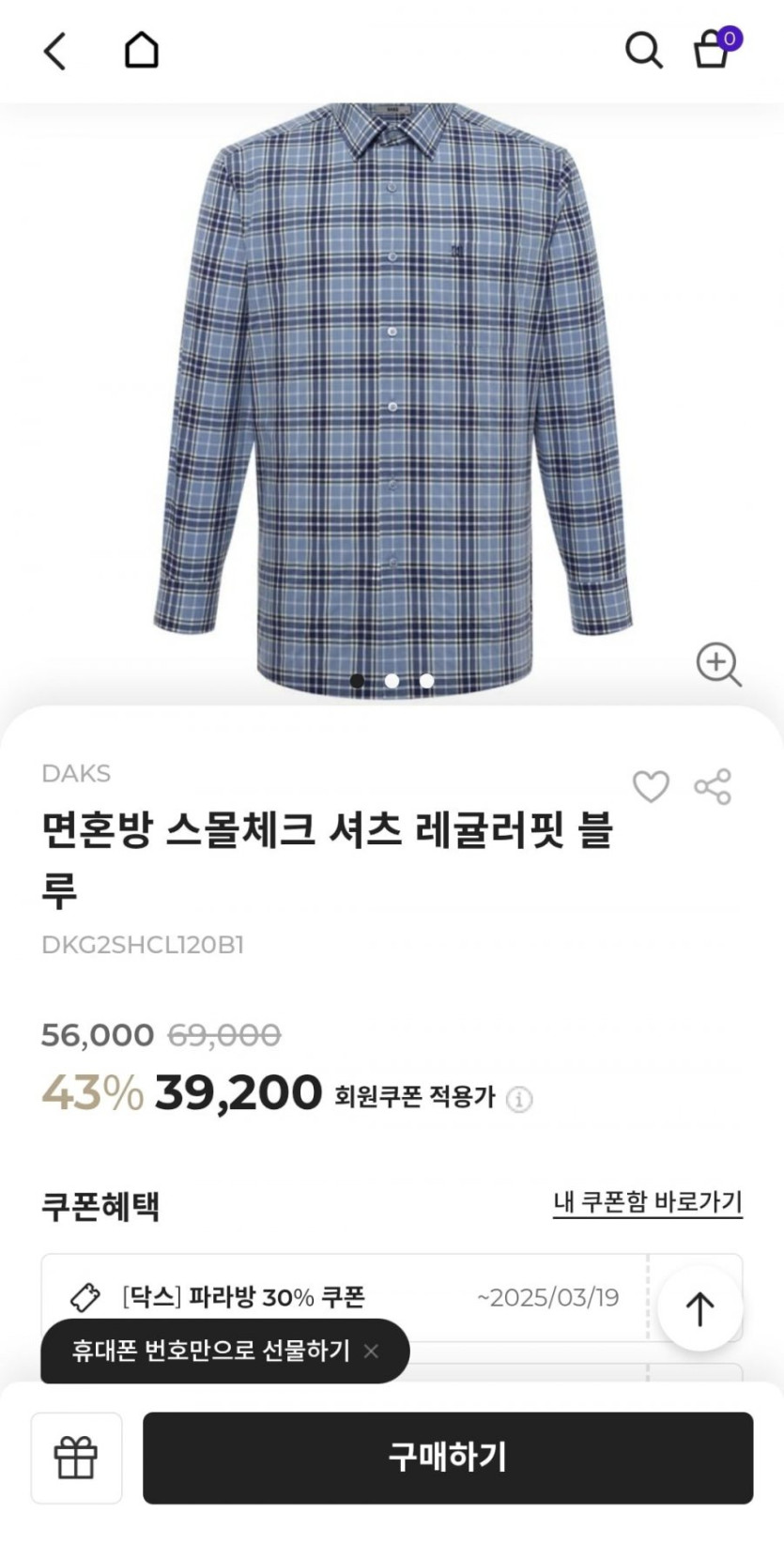Show info about 회원쿠폰 적용가

pyautogui.click(x=519, y=1099)
